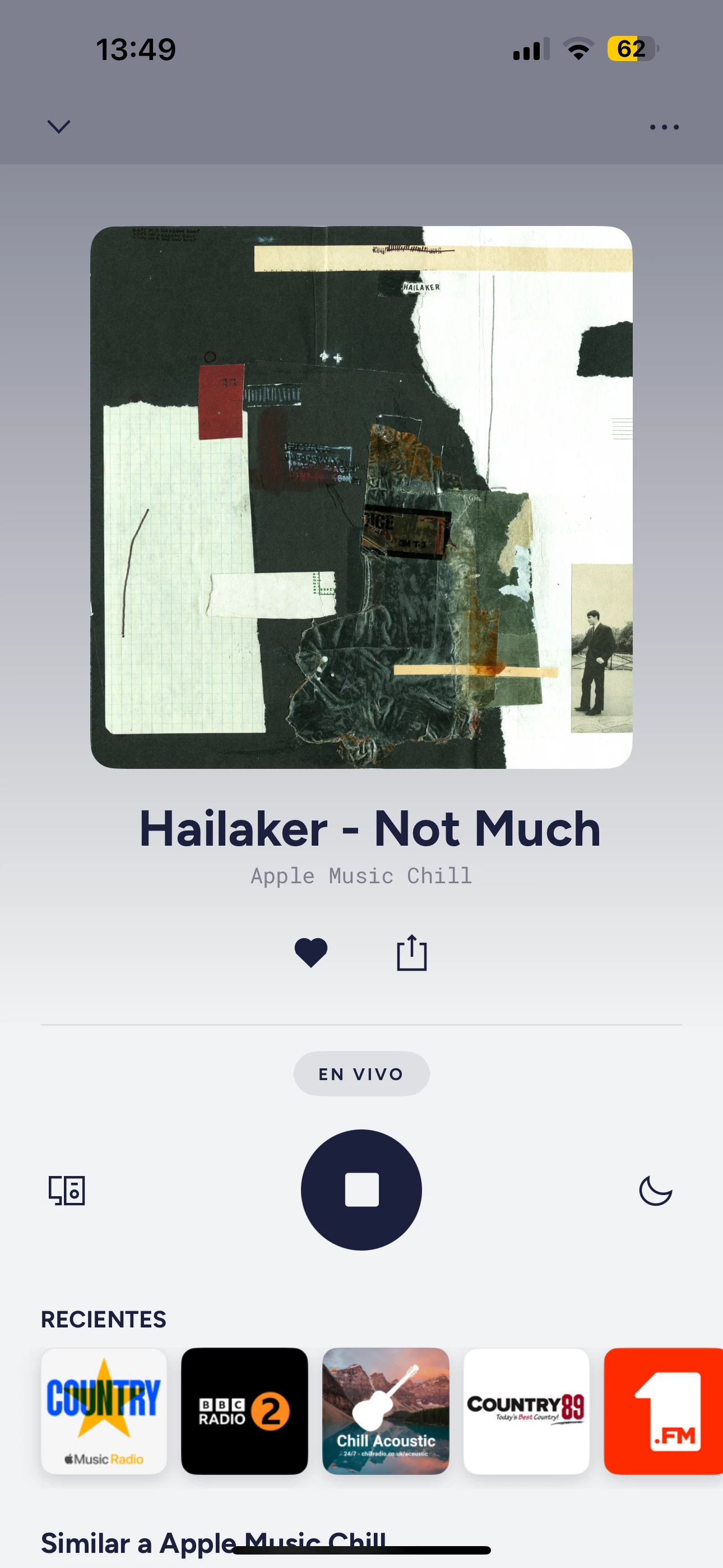723x1568 pixels.
Task: Open Country Apple Music Radio station
Action: tap(104, 1411)
